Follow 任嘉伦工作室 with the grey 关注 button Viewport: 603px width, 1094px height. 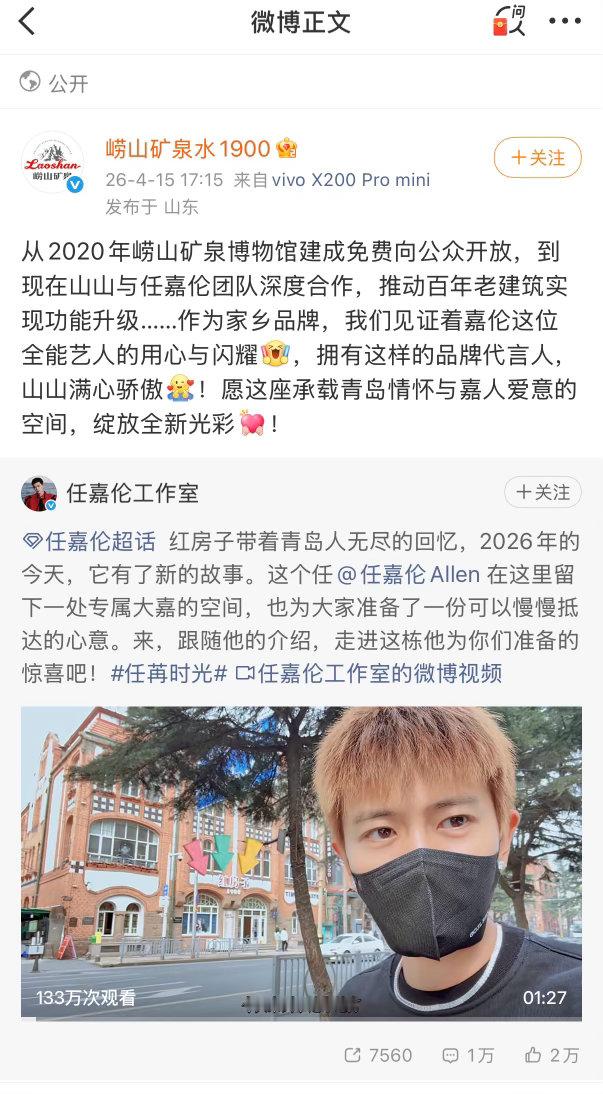pos(541,492)
